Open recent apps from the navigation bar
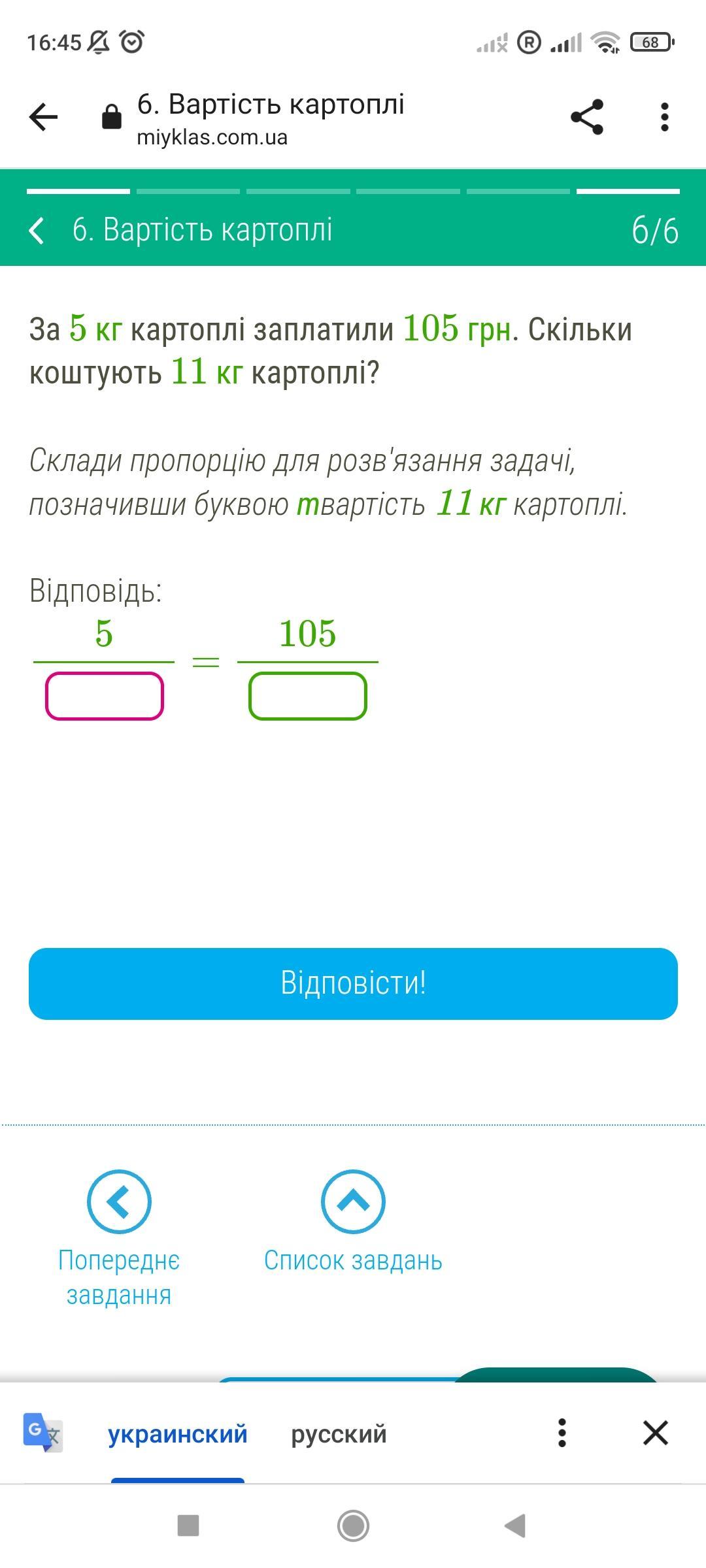706x1568 pixels. coord(188,1526)
